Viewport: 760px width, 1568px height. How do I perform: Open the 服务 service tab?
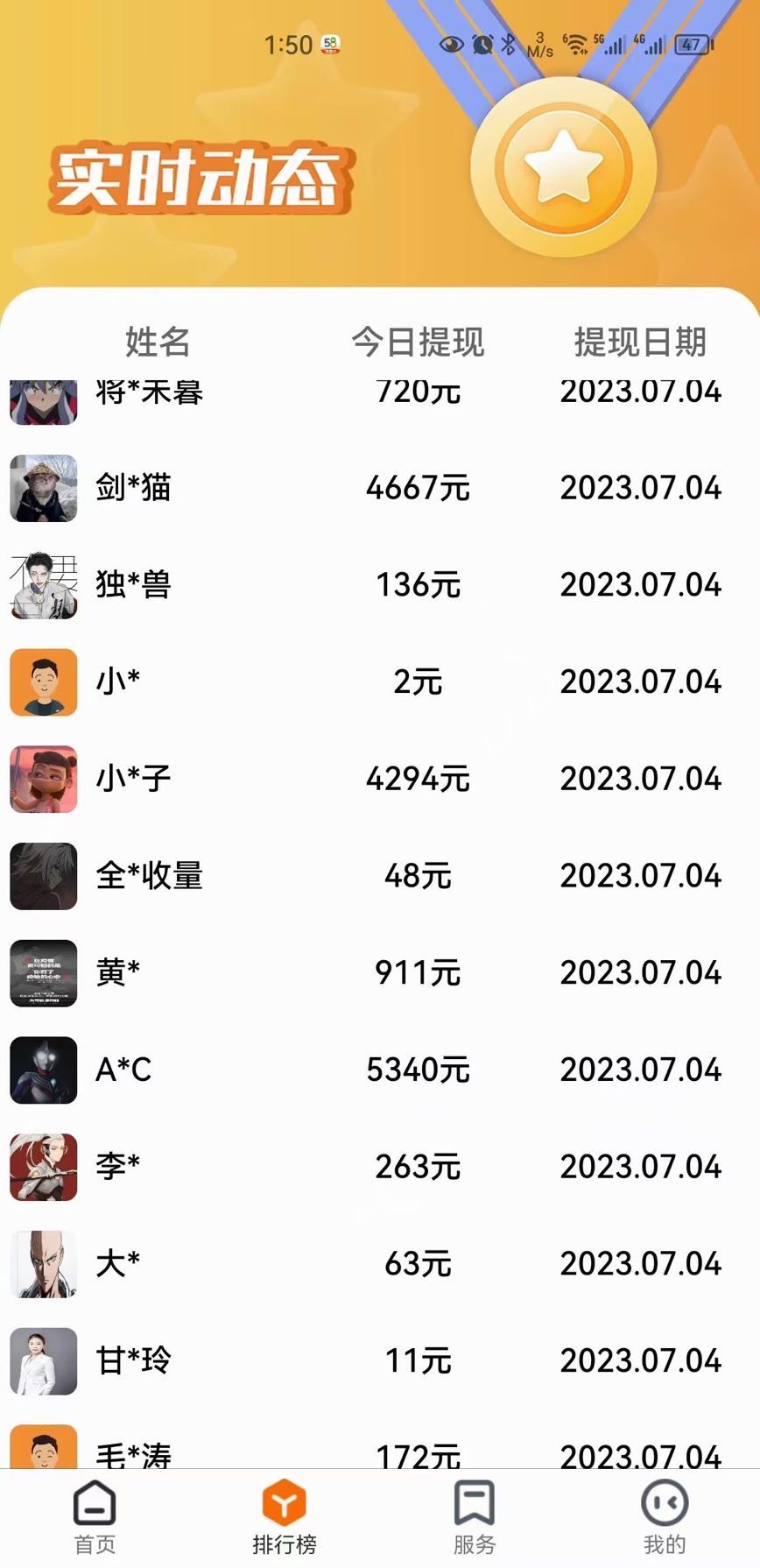(475, 1518)
